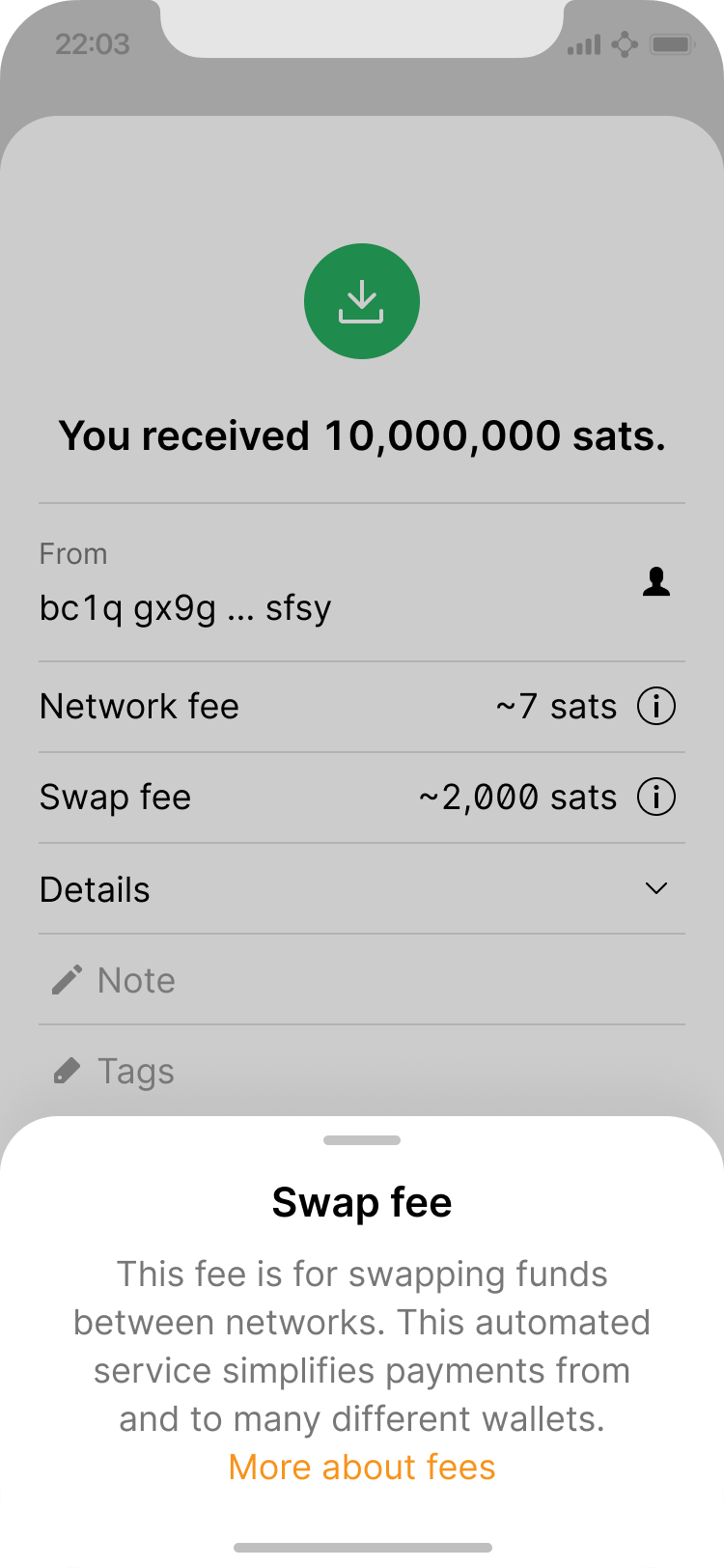The width and height of the screenshot is (724, 1568).
Task: Tap the Swap fee info icon
Action: 656,798
